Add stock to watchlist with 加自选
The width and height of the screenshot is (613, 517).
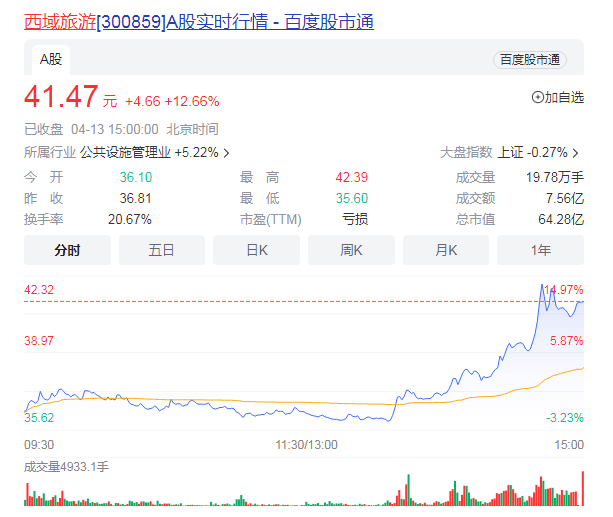558,97
